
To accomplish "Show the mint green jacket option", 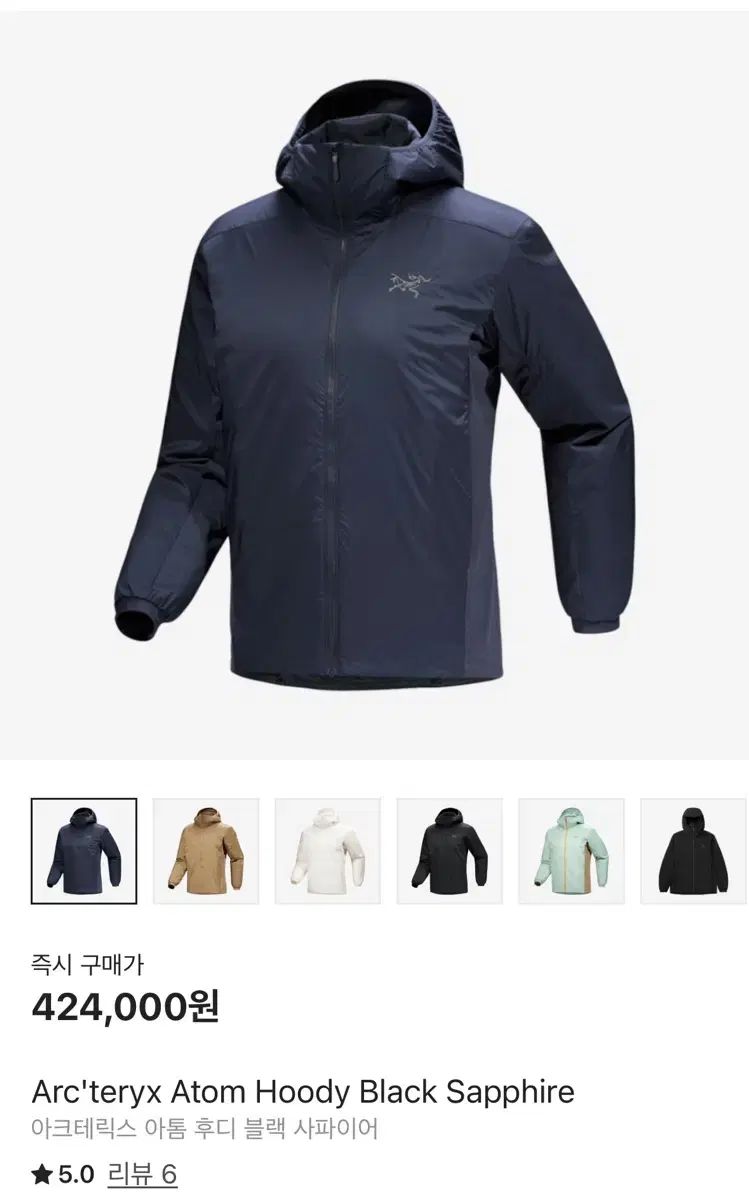I will click(572, 851).
